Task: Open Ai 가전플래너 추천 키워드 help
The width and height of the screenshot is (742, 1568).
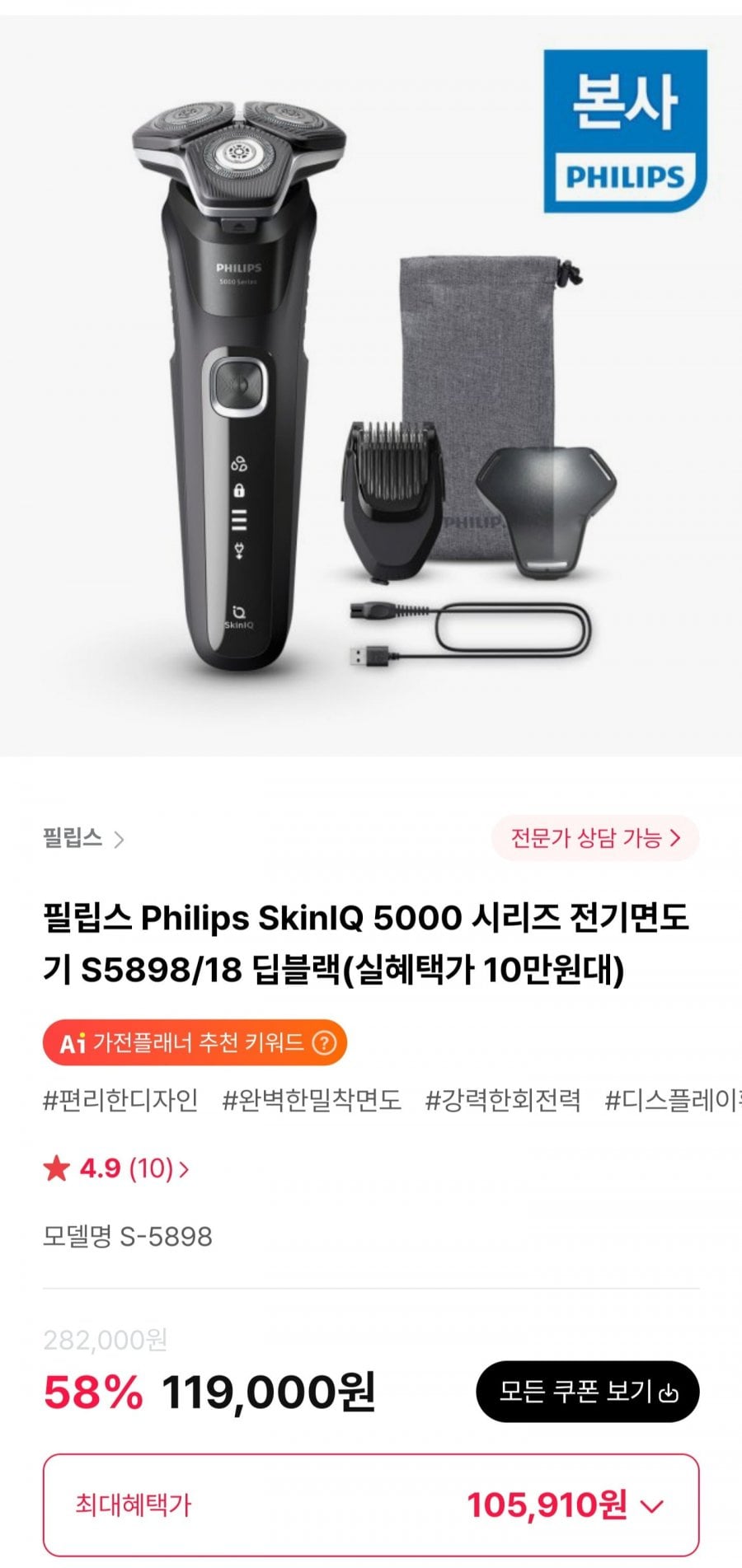Action: click(x=325, y=1043)
